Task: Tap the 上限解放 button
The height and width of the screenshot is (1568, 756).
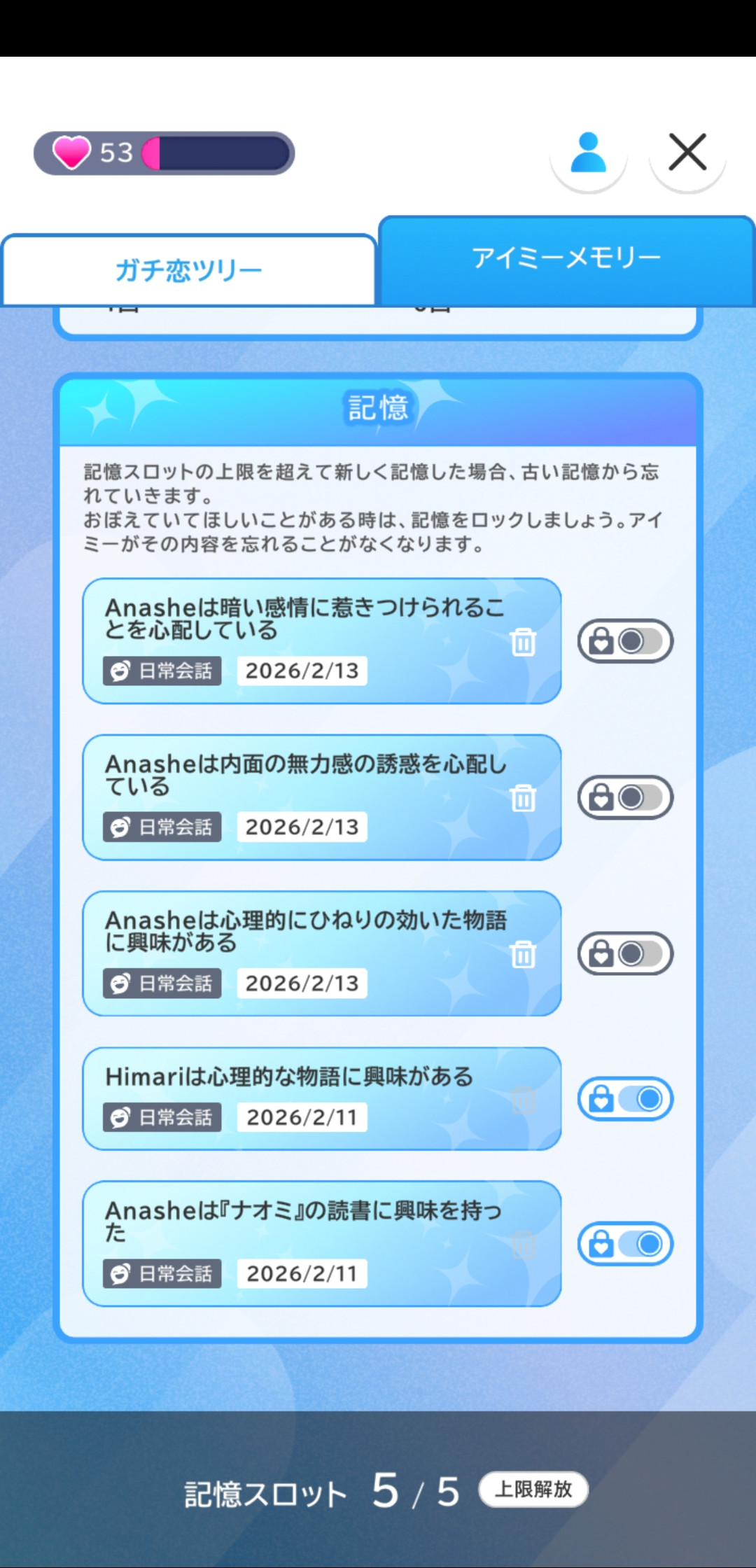Action: [533, 1490]
